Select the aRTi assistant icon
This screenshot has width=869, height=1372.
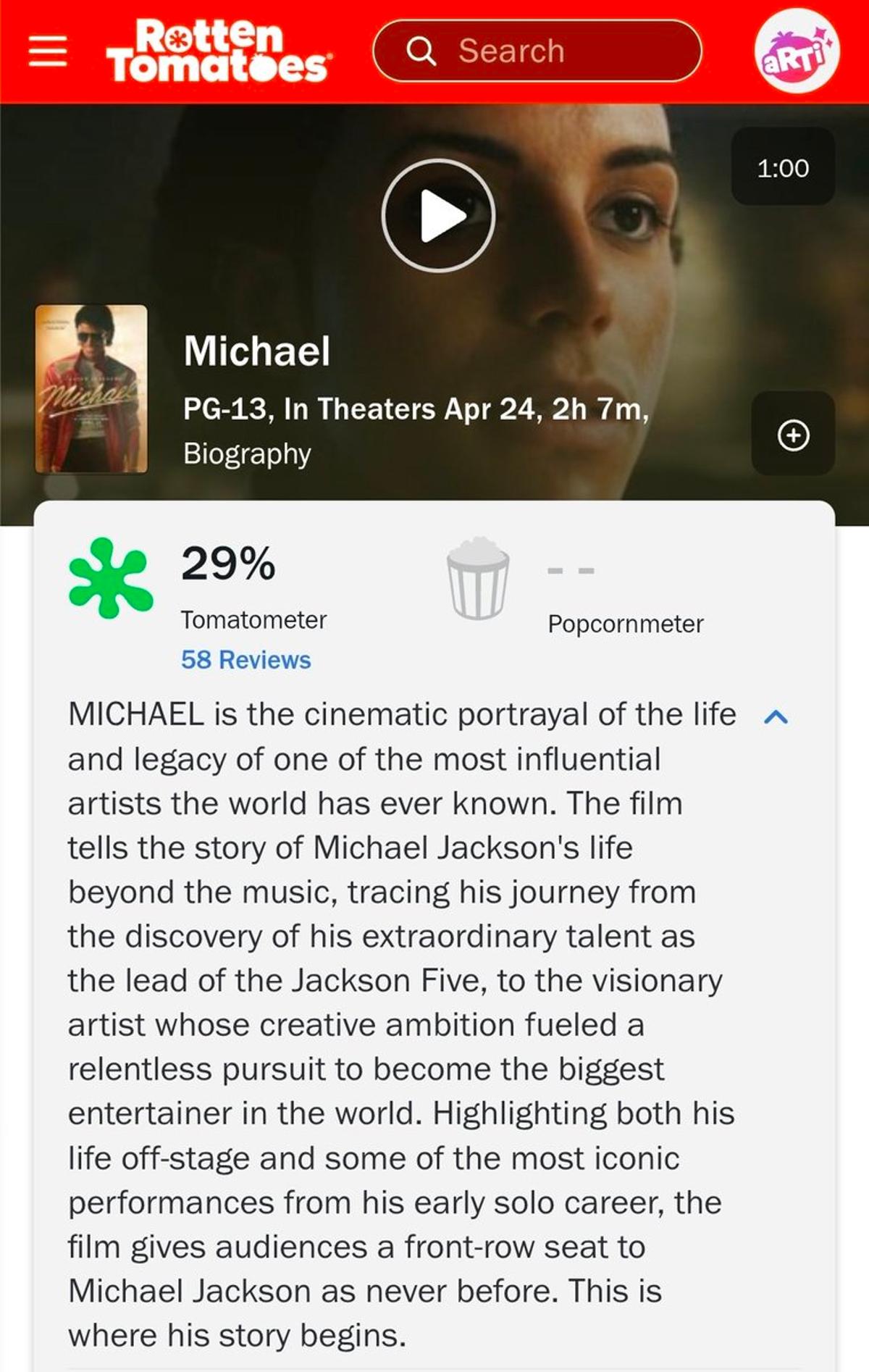[795, 51]
